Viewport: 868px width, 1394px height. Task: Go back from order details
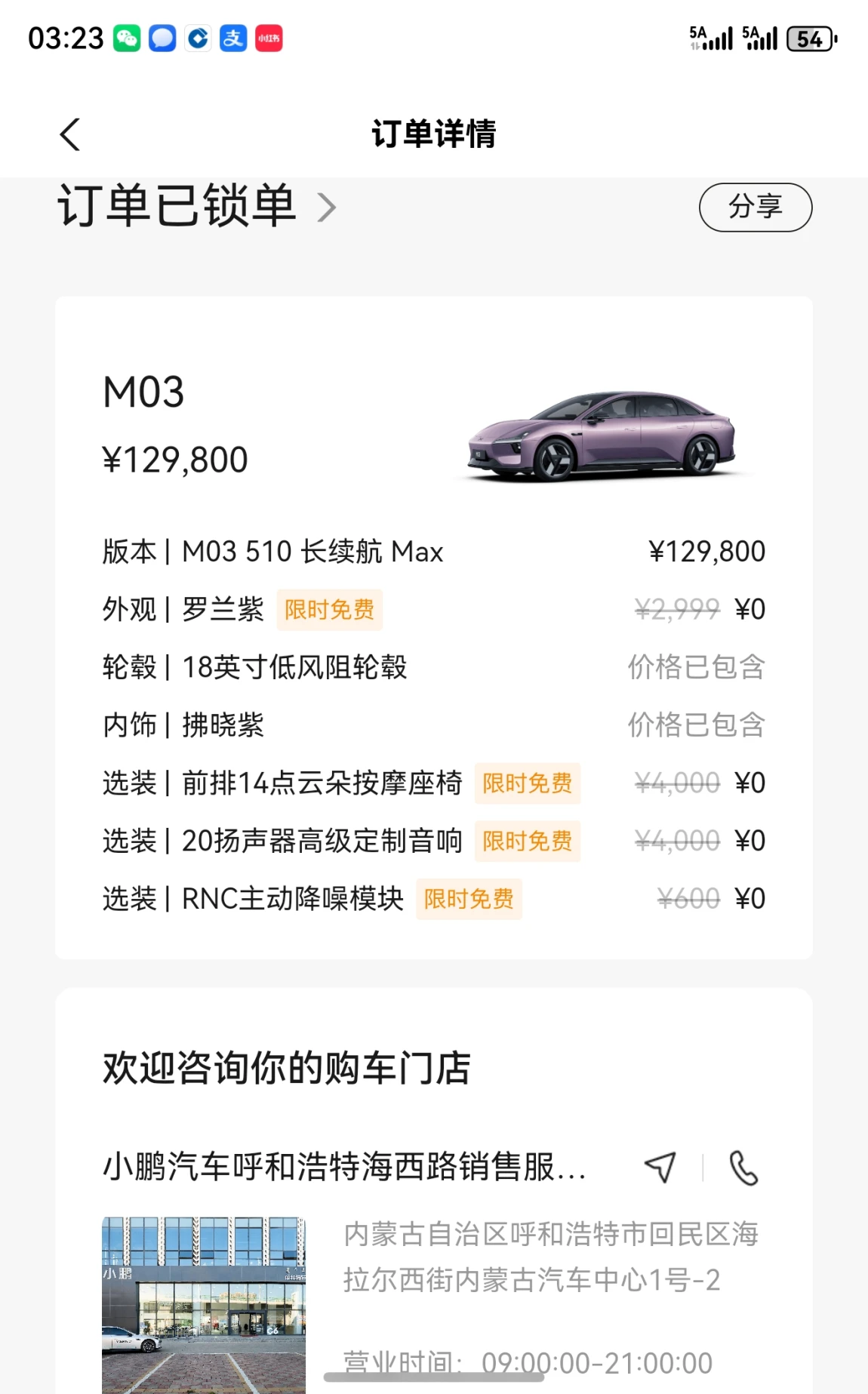70,135
